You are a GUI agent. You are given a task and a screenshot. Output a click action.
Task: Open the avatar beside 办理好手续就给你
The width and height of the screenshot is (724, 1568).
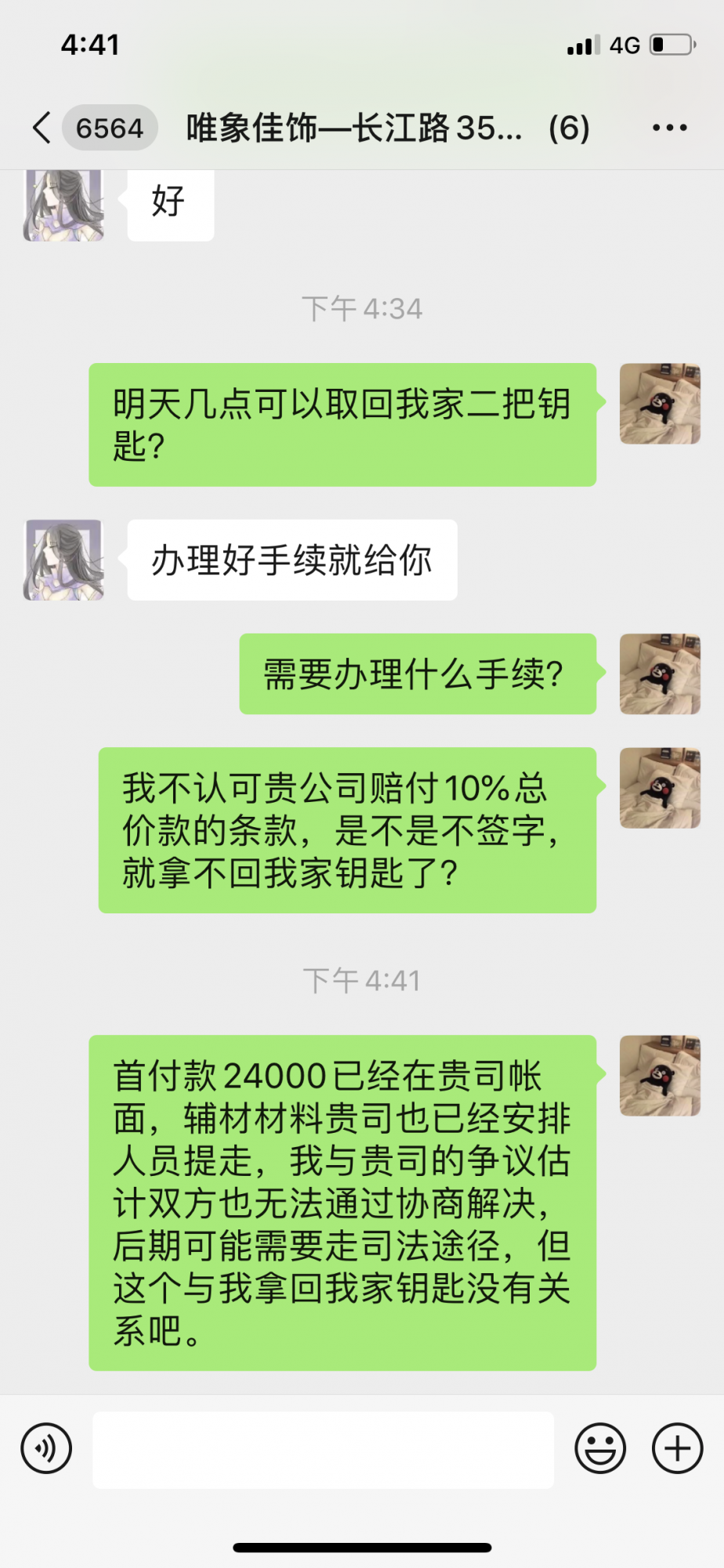[63, 560]
